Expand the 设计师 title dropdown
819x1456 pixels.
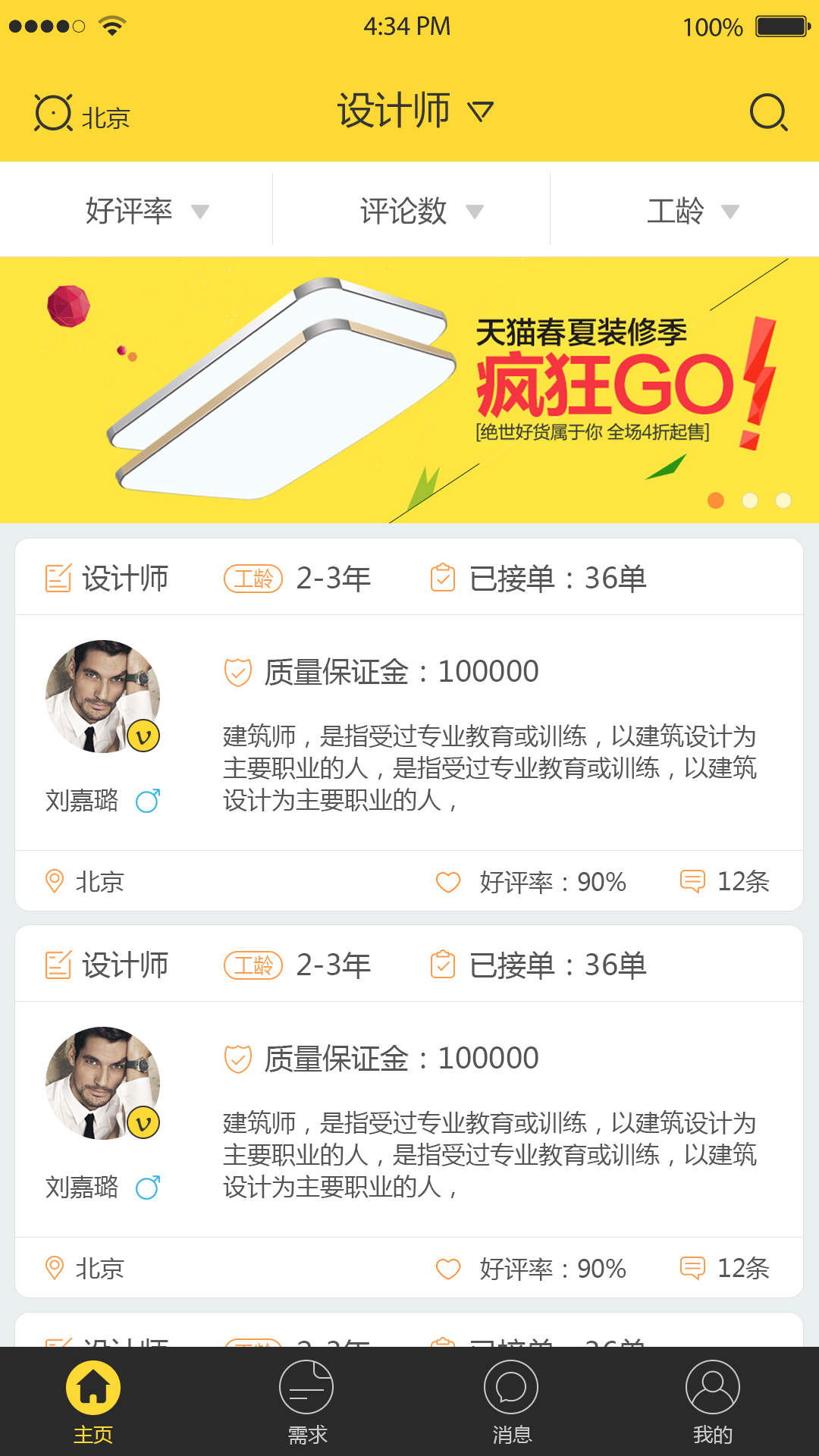[416, 111]
